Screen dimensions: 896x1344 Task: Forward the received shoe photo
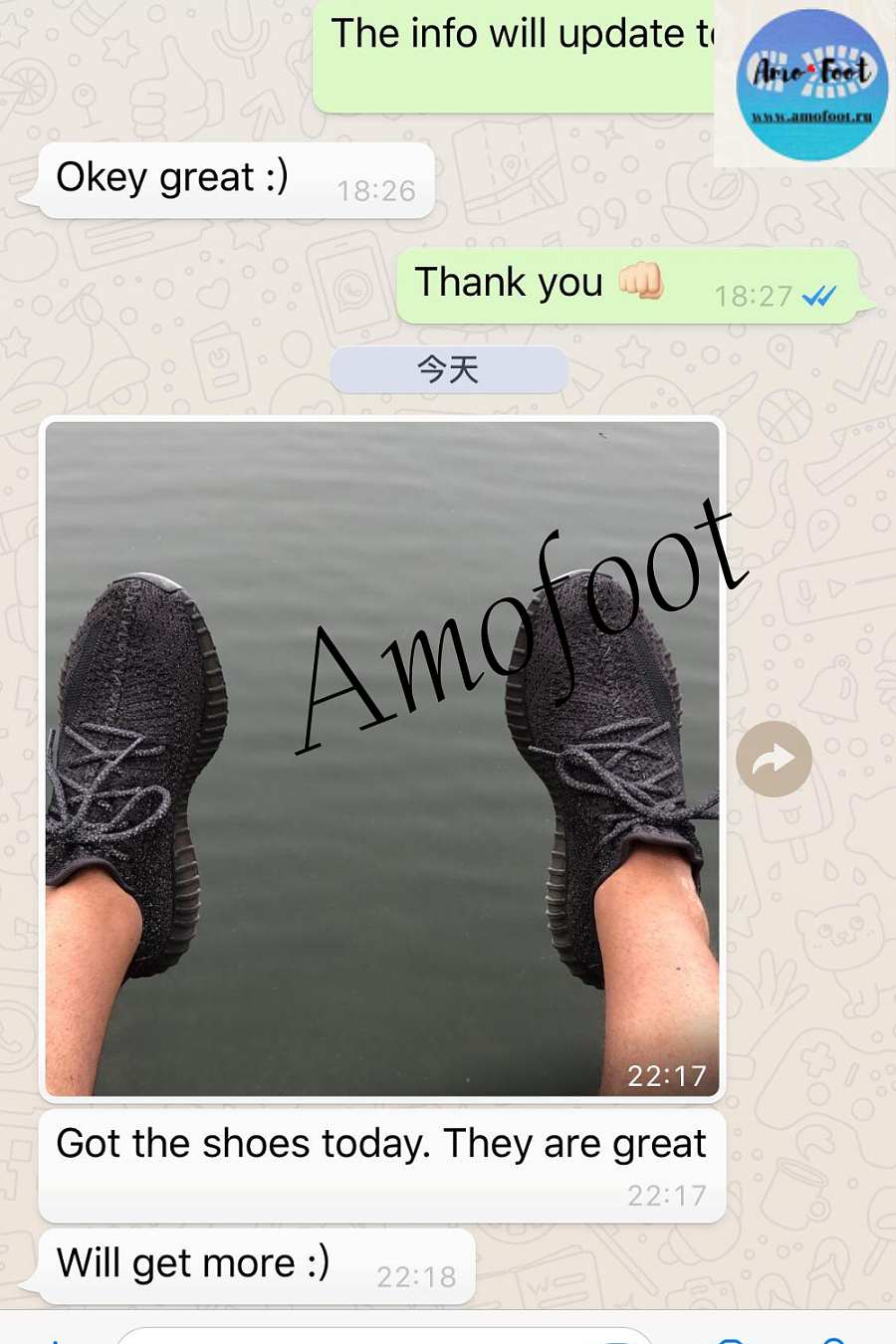pos(774,760)
